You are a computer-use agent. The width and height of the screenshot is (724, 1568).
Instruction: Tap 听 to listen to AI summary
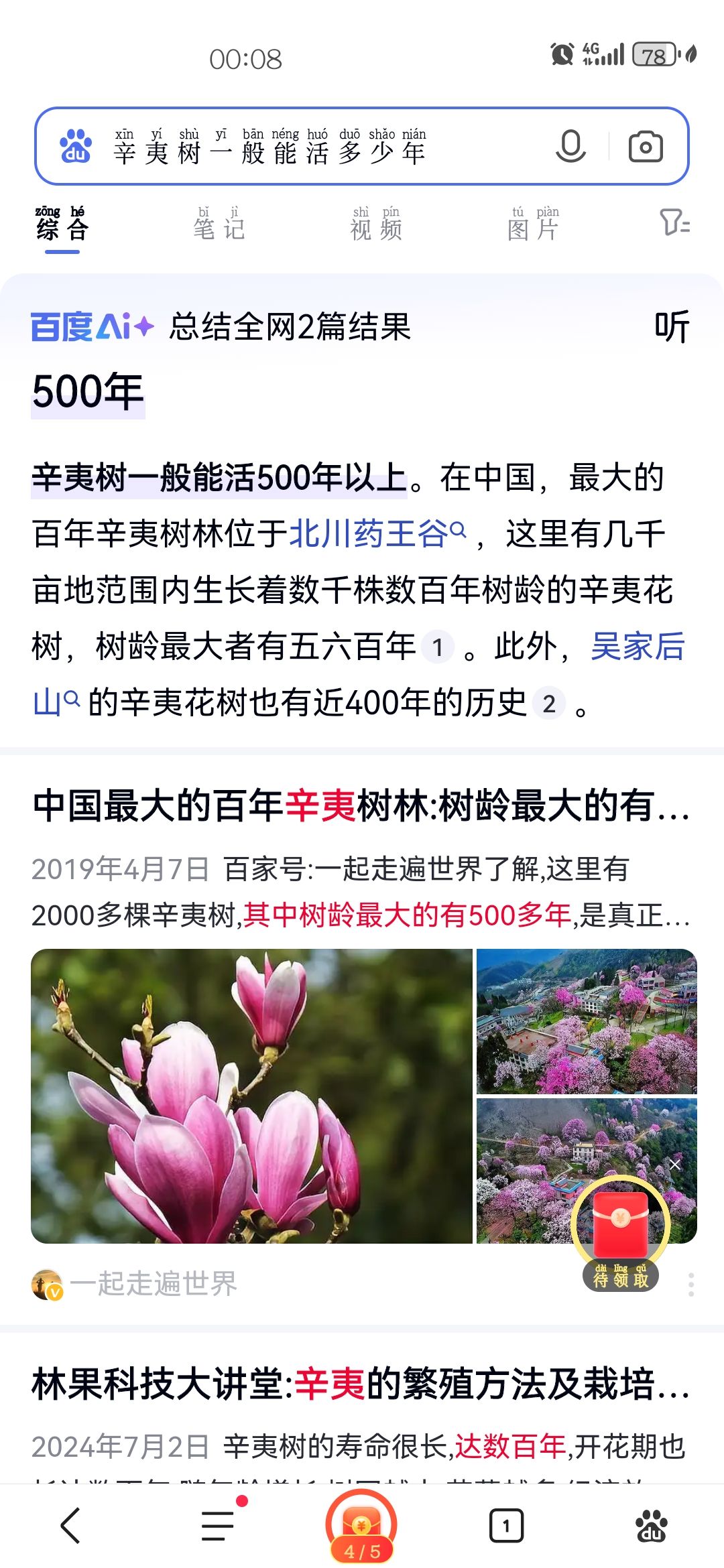pos(672,327)
